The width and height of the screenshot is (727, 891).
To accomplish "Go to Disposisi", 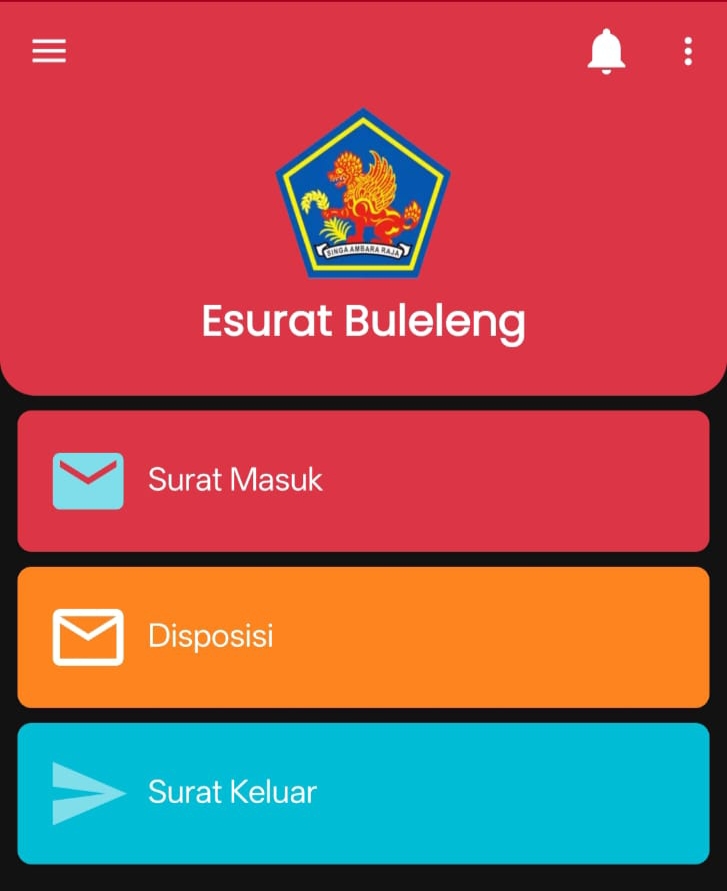I will coord(363,637).
